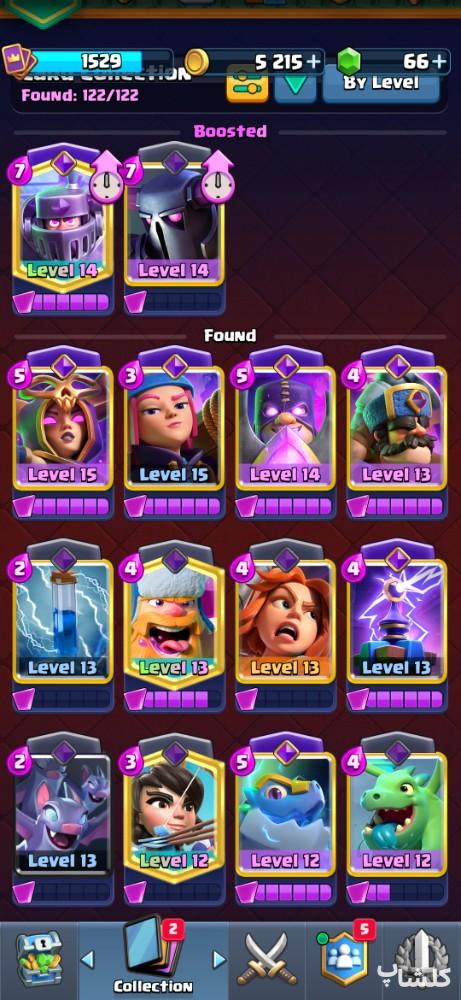Tap the right arrow beside Collection
Screen dimensions: 461x1000
pos(219,959)
